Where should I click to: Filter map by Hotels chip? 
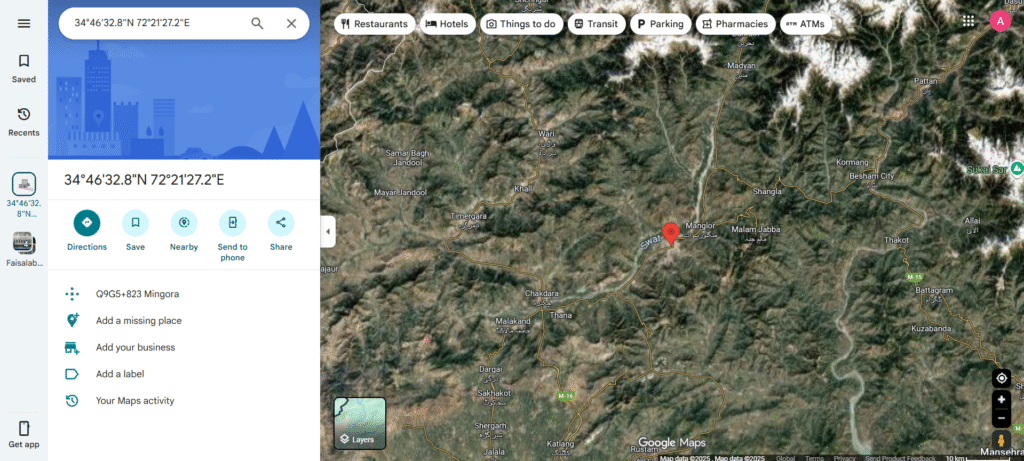pos(448,24)
